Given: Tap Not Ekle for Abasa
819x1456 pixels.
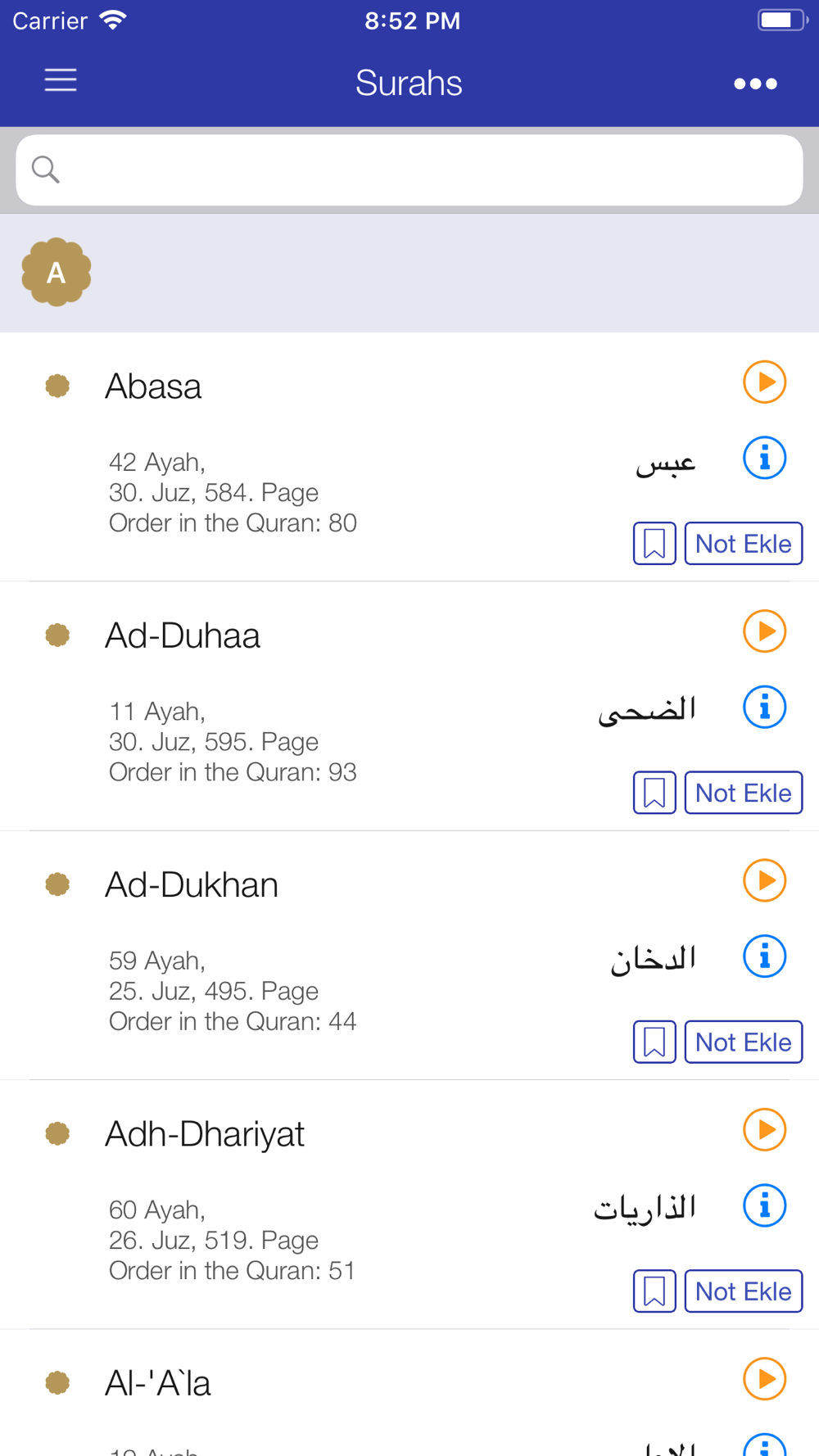Looking at the screenshot, I should (x=744, y=544).
